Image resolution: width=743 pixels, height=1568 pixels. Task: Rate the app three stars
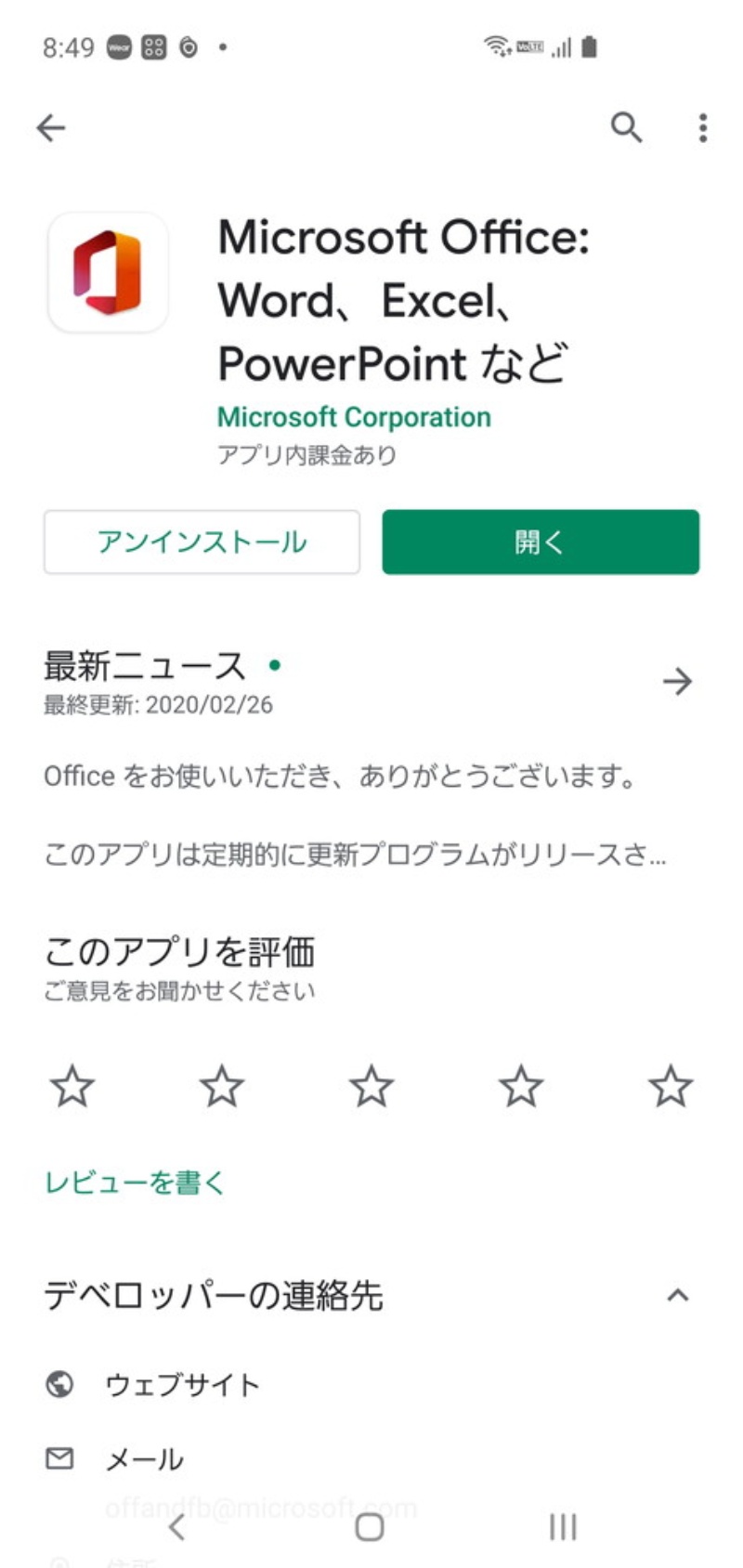371,1086
